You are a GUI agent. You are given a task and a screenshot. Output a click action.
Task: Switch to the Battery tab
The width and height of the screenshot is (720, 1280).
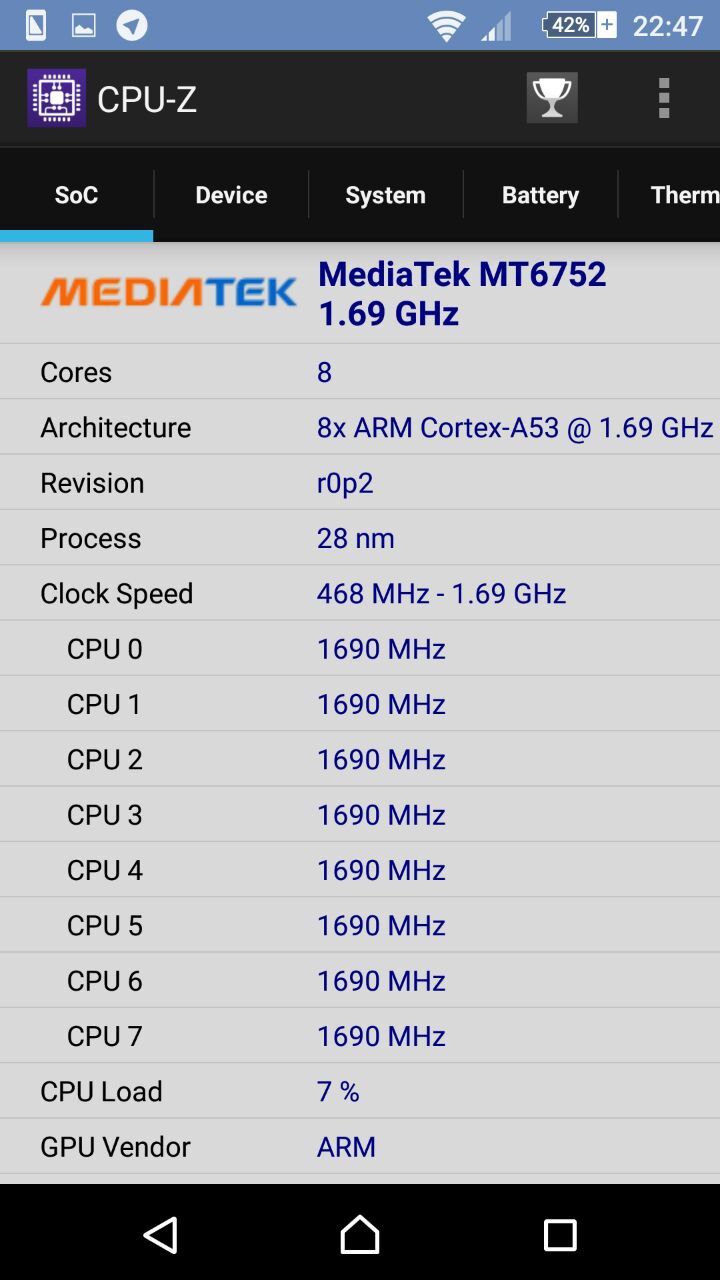540,195
